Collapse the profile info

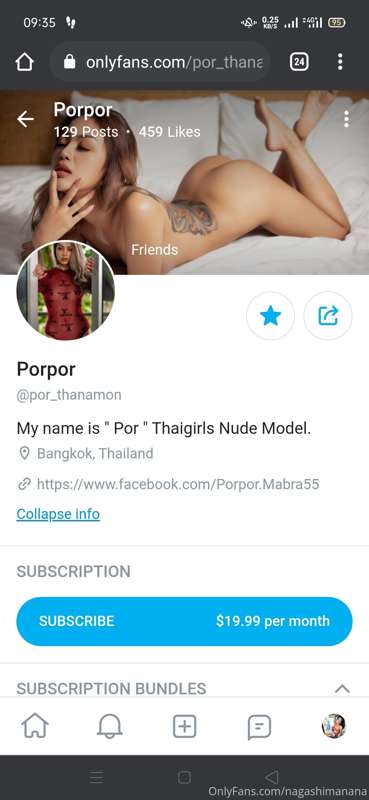click(58, 514)
